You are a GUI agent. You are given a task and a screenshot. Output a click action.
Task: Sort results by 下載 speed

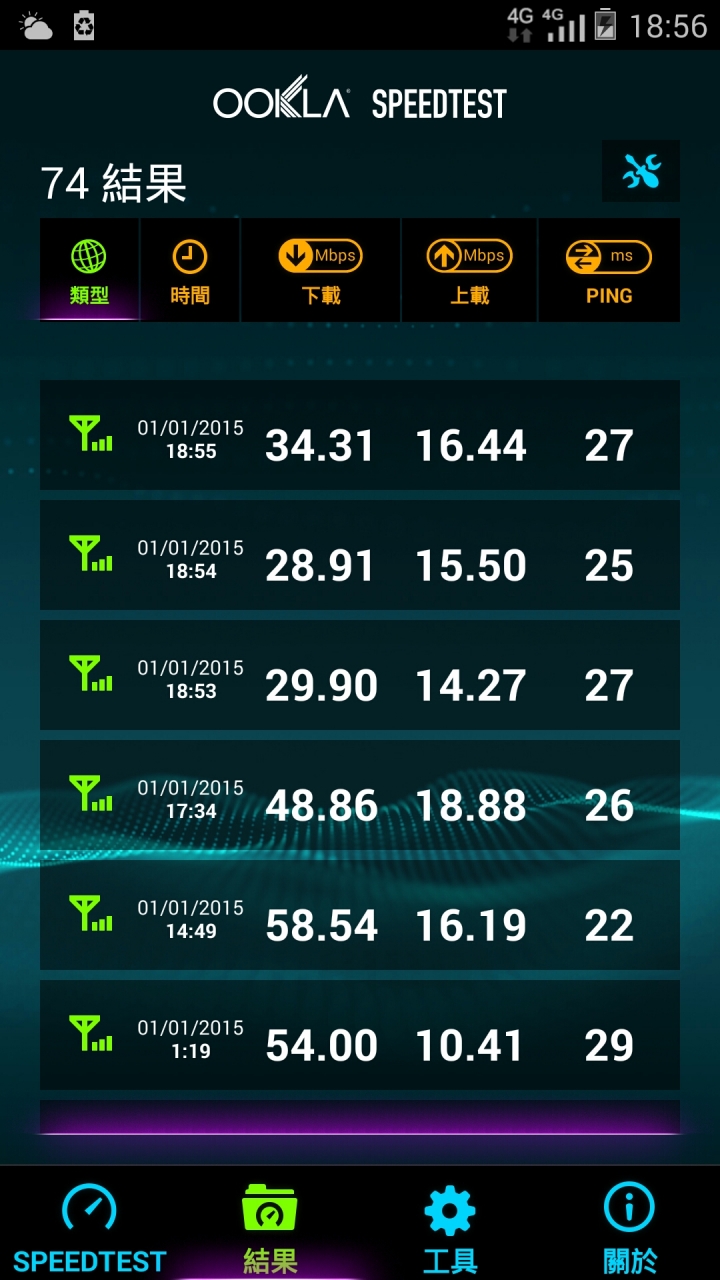321,270
